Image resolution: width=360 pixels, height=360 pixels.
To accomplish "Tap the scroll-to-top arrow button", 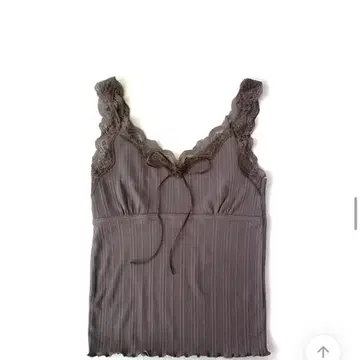I will [x=323, y=351].
